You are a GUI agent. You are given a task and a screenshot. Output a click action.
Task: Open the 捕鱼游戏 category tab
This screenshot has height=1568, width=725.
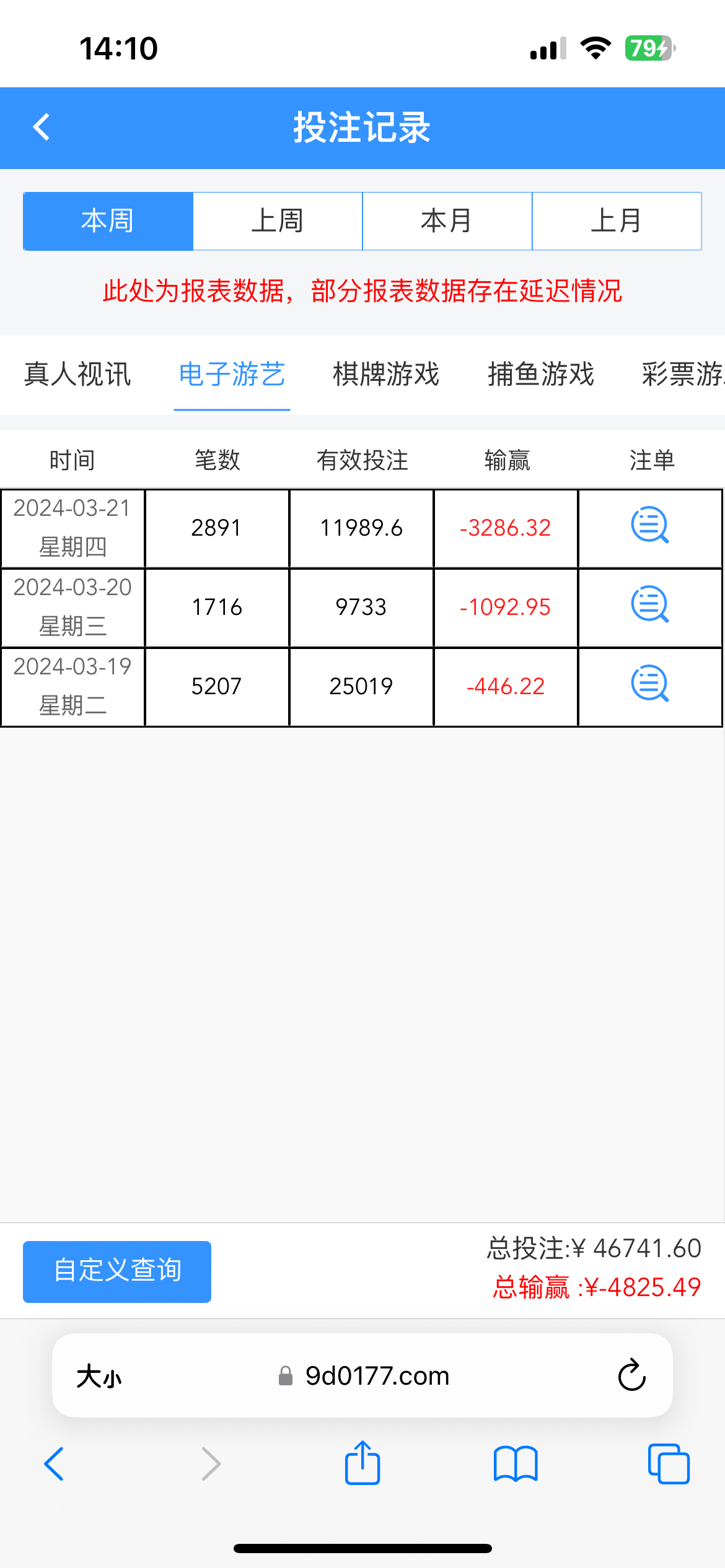click(540, 374)
